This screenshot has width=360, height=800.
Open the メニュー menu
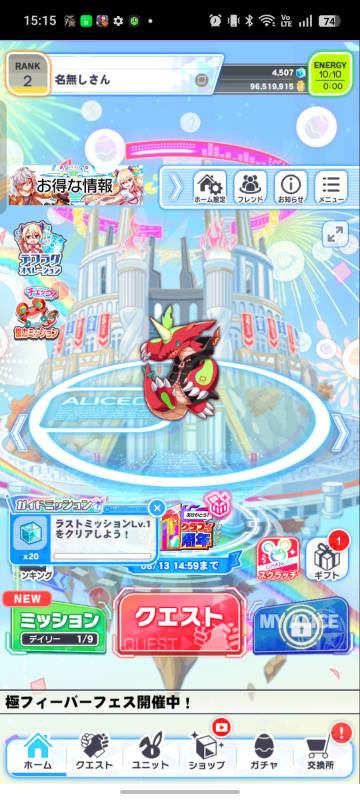pos(331,187)
